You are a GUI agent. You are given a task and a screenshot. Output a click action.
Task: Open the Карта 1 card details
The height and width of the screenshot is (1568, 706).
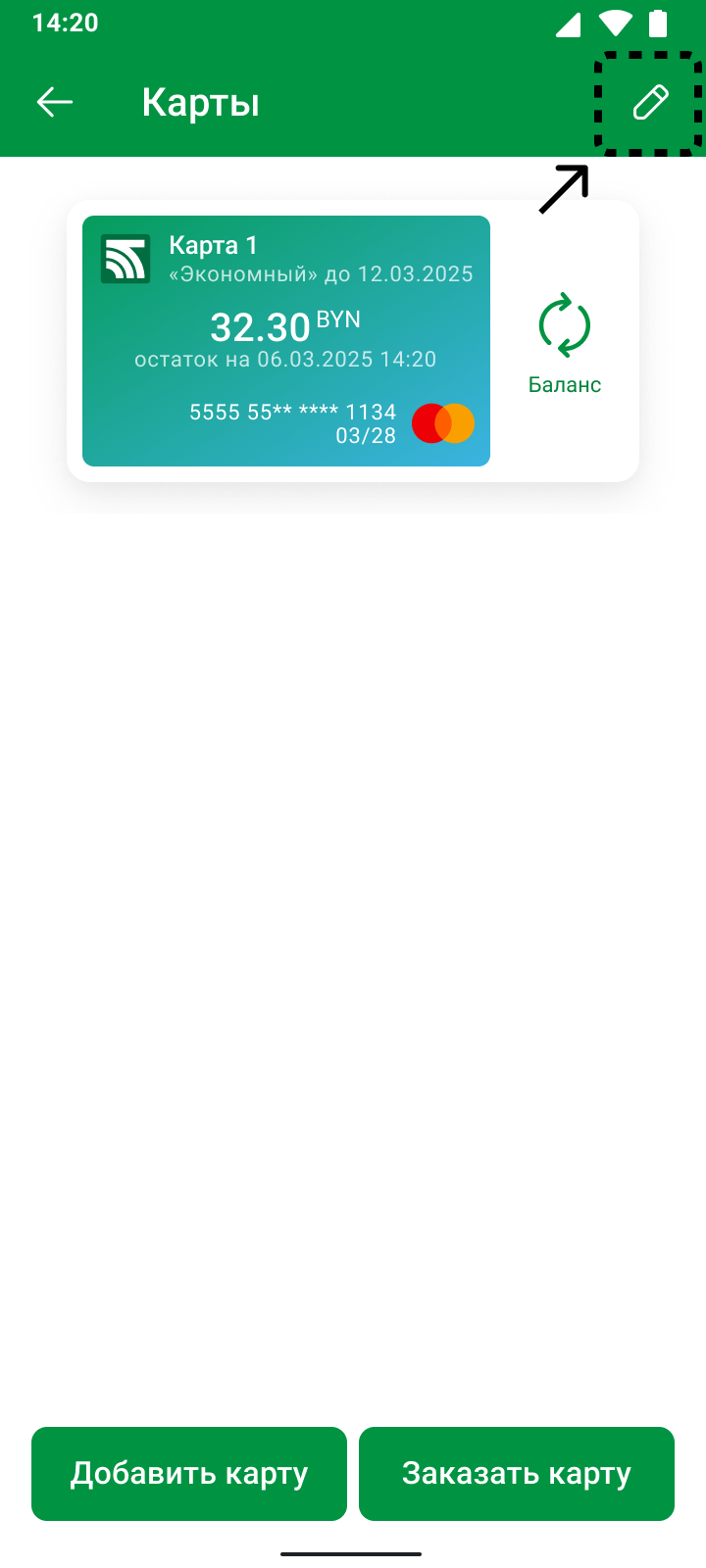[286, 341]
